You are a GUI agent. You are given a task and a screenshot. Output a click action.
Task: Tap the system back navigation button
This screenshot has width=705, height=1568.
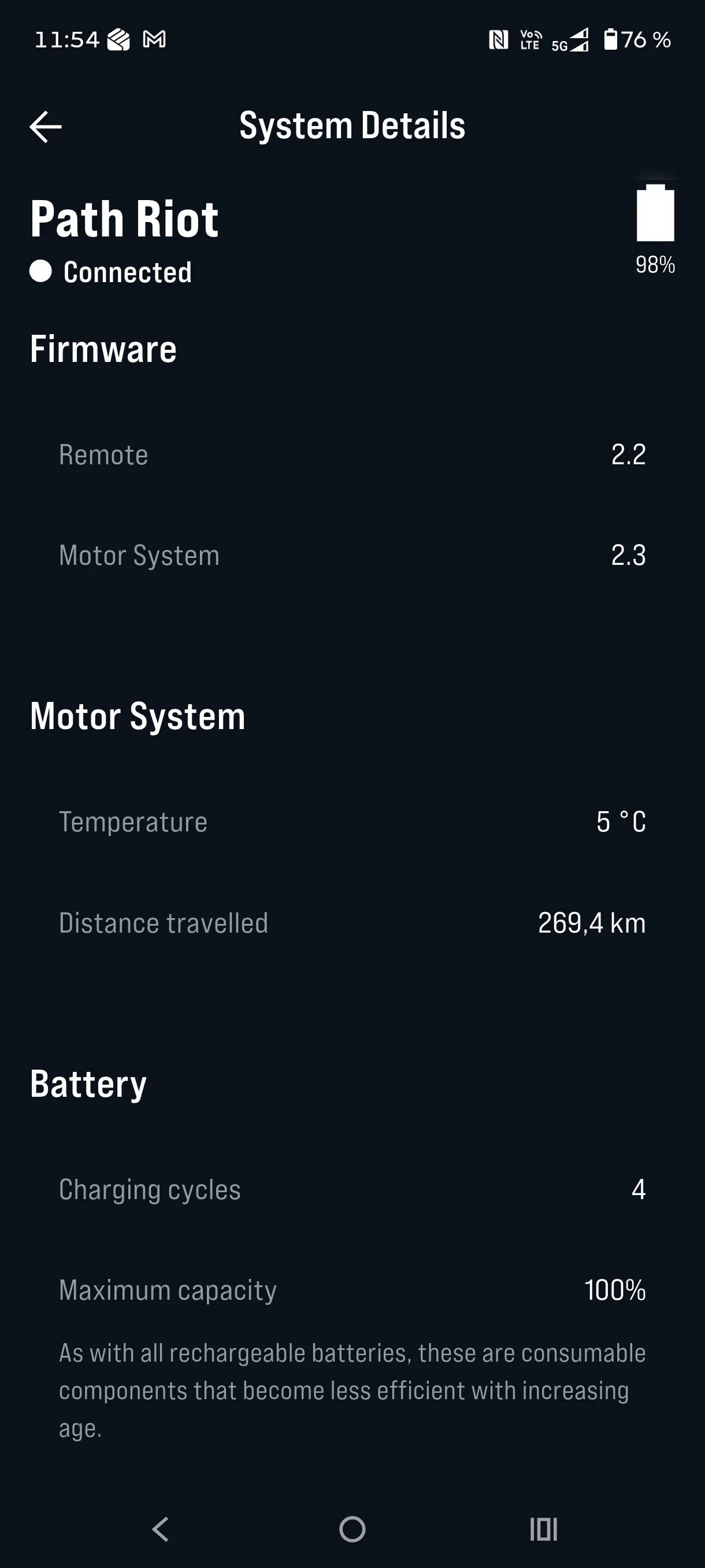click(160, 1529)
